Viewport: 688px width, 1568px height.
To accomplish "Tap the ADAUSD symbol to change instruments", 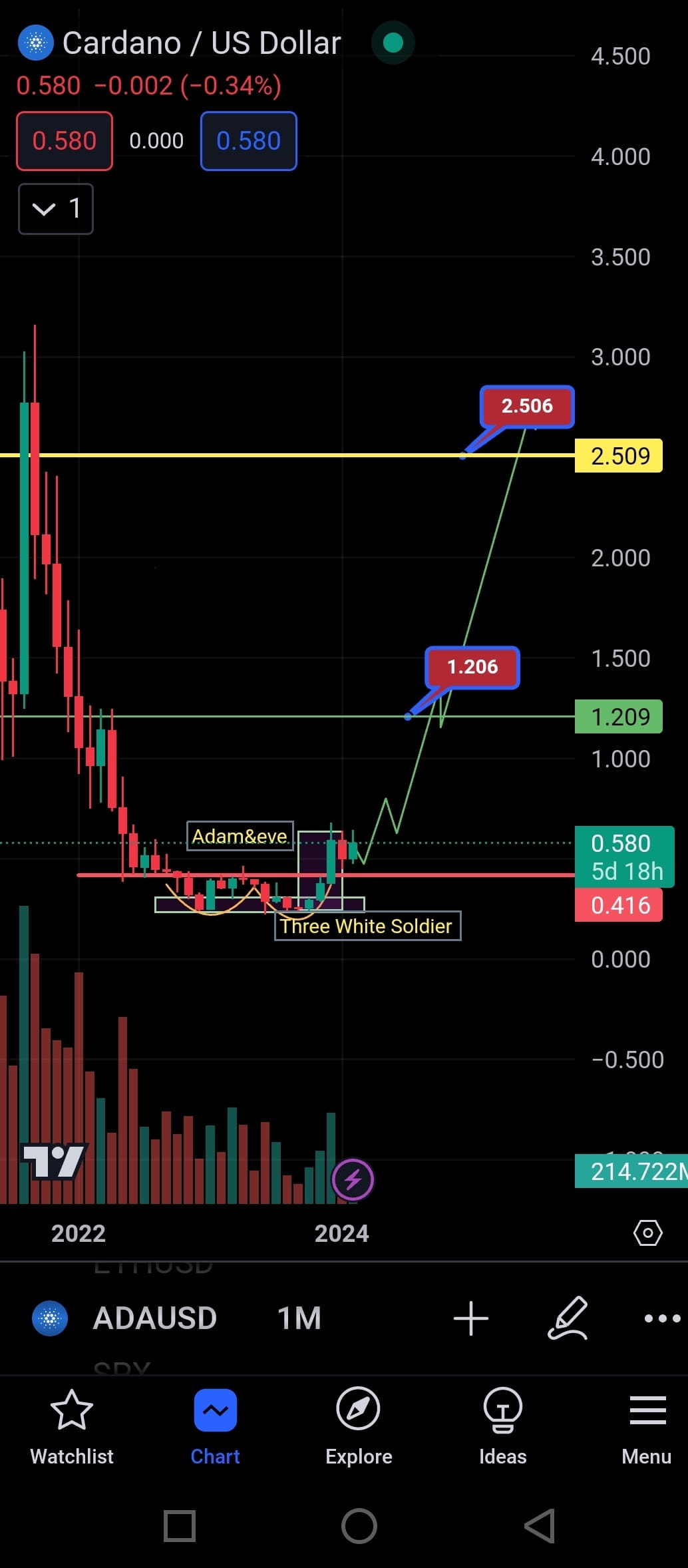I will (154, 1318).
